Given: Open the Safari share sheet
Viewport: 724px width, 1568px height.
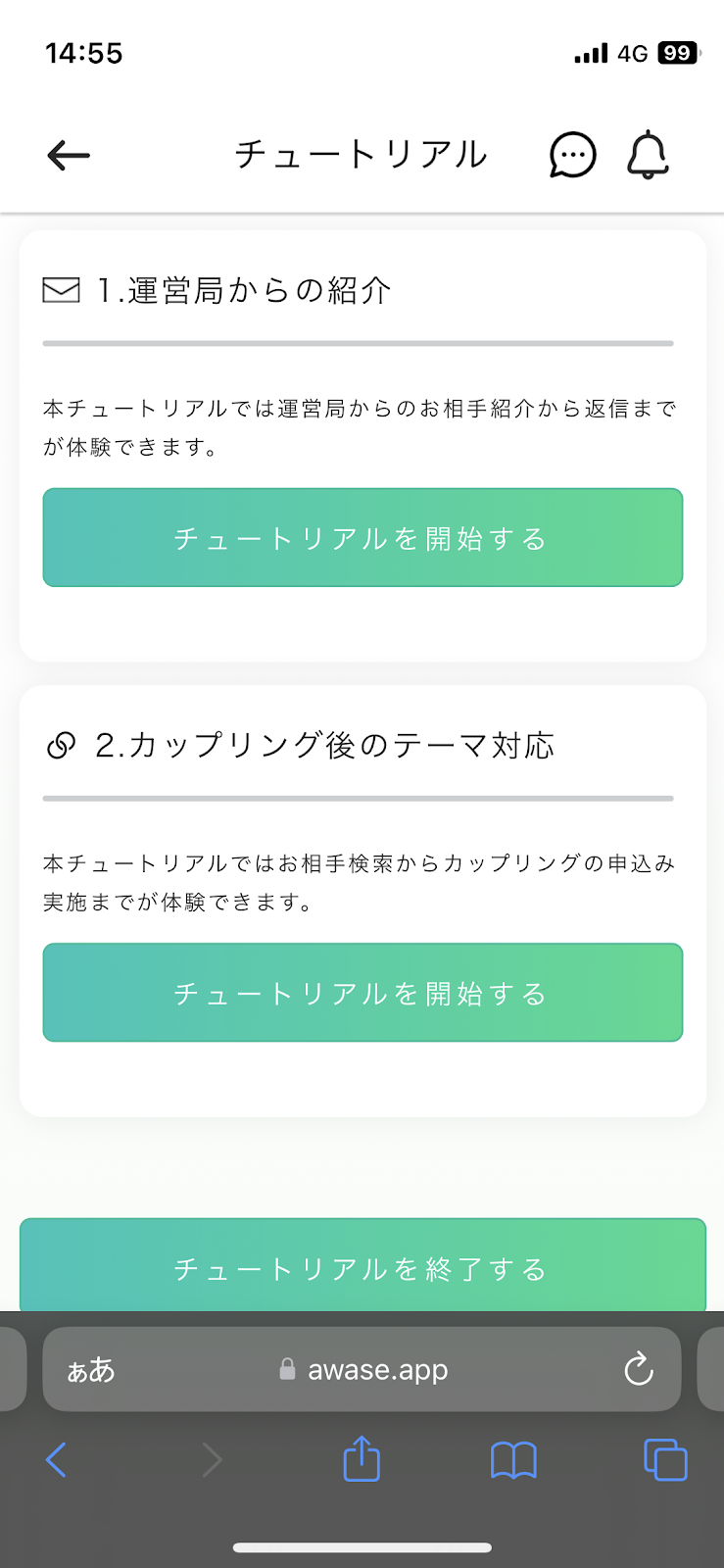Looking at the screenshot, I should tap(362, 1458).
